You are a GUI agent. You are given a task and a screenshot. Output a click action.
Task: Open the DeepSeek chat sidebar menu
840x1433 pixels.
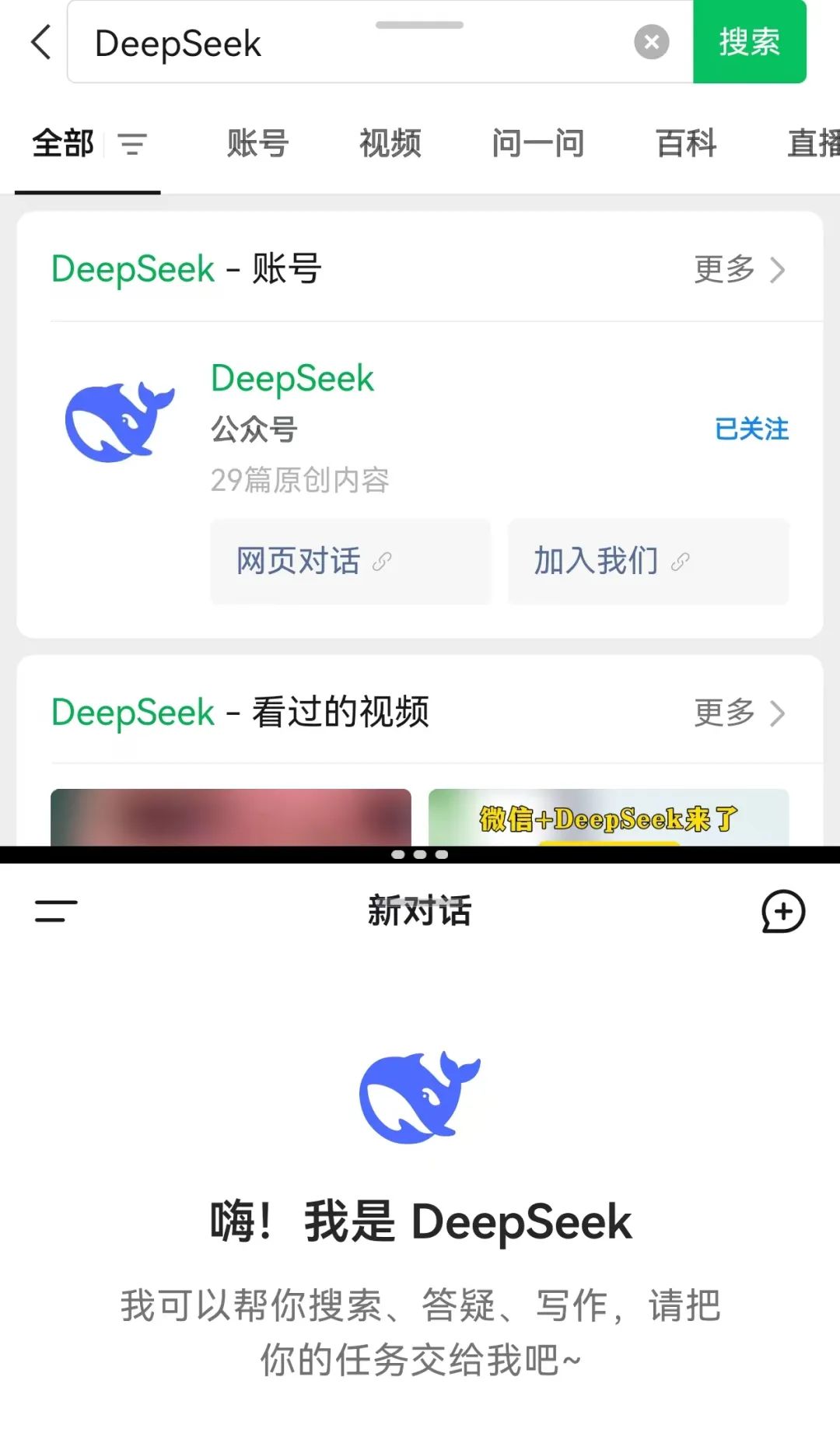[x=56, y=911]
